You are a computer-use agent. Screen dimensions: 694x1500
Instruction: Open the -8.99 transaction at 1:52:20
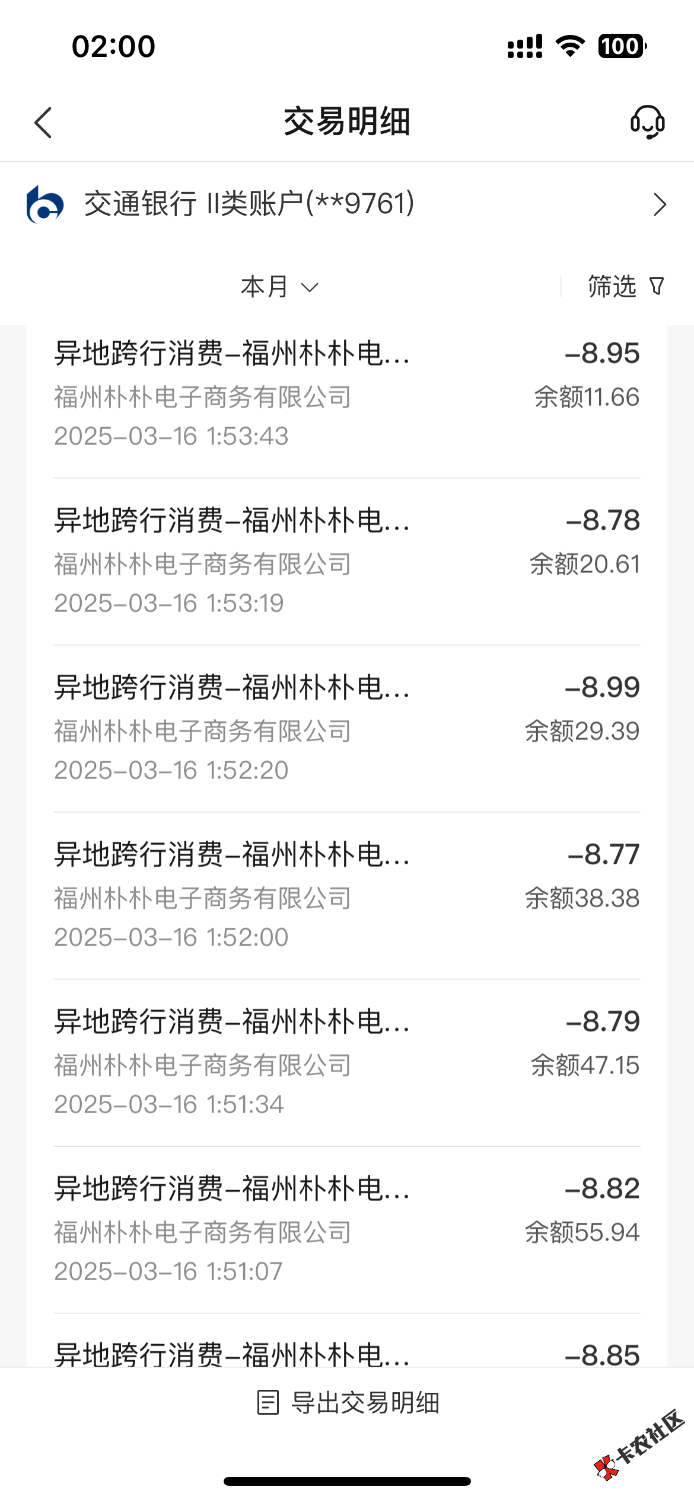tap(346, 729)
